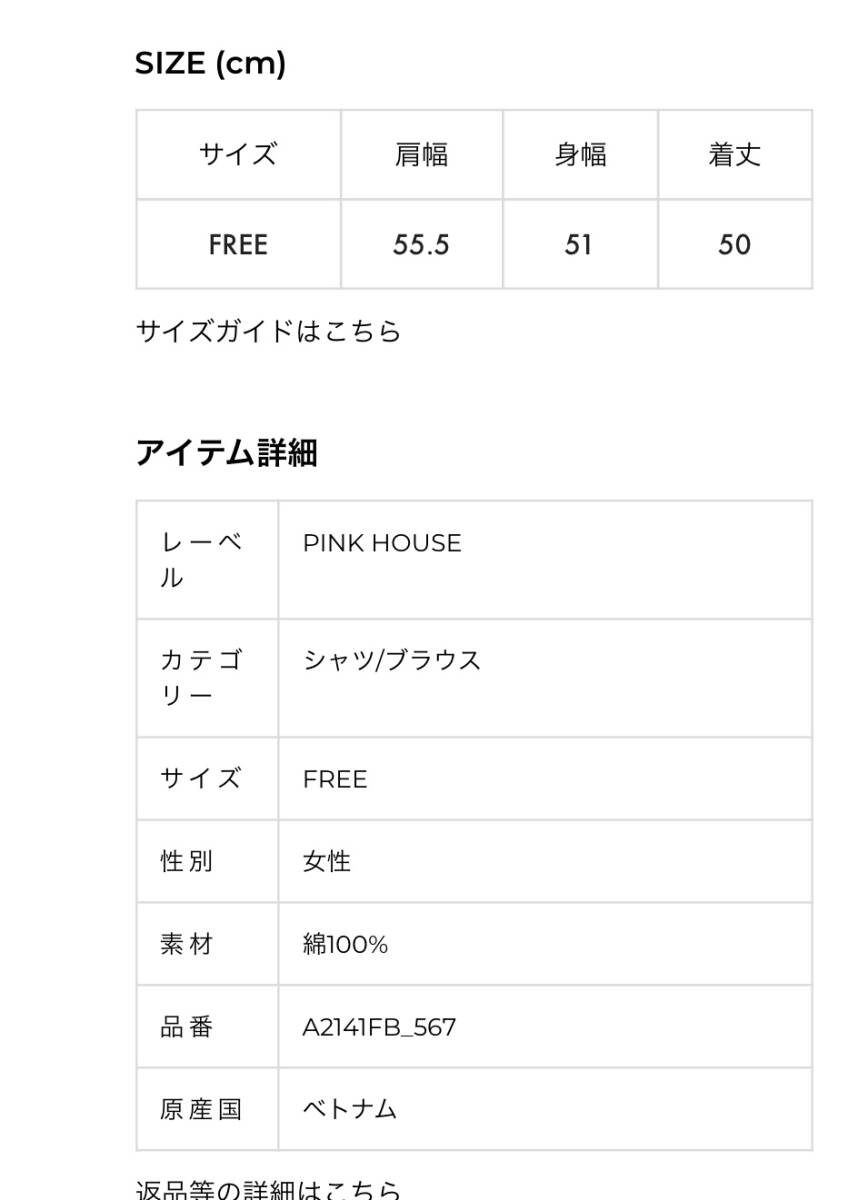Viewport: 858px width, 1200px height.
Task: Open the サイズガイドはこちら size guide link
Action: (x=268, y=331)
